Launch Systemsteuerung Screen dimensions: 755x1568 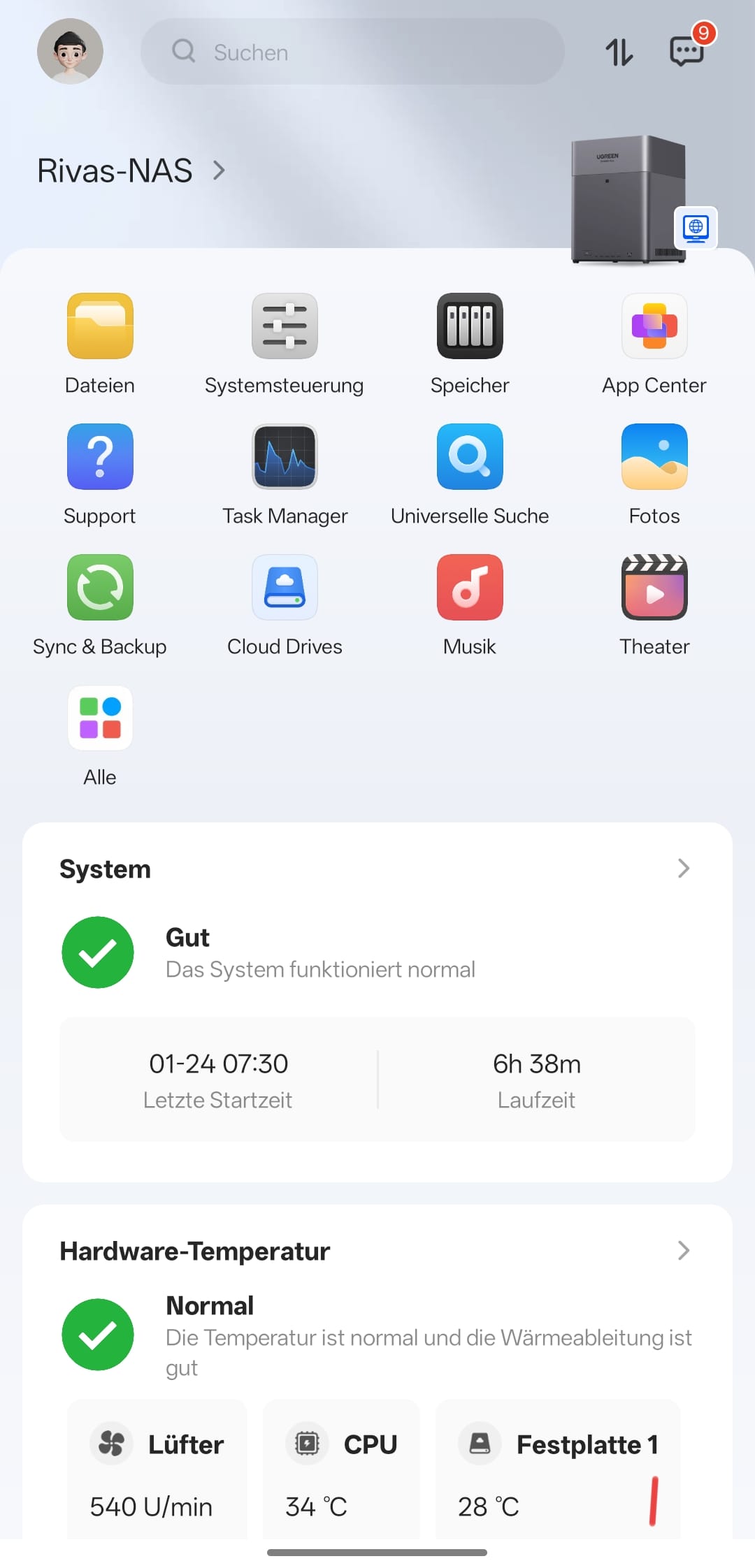285,326
